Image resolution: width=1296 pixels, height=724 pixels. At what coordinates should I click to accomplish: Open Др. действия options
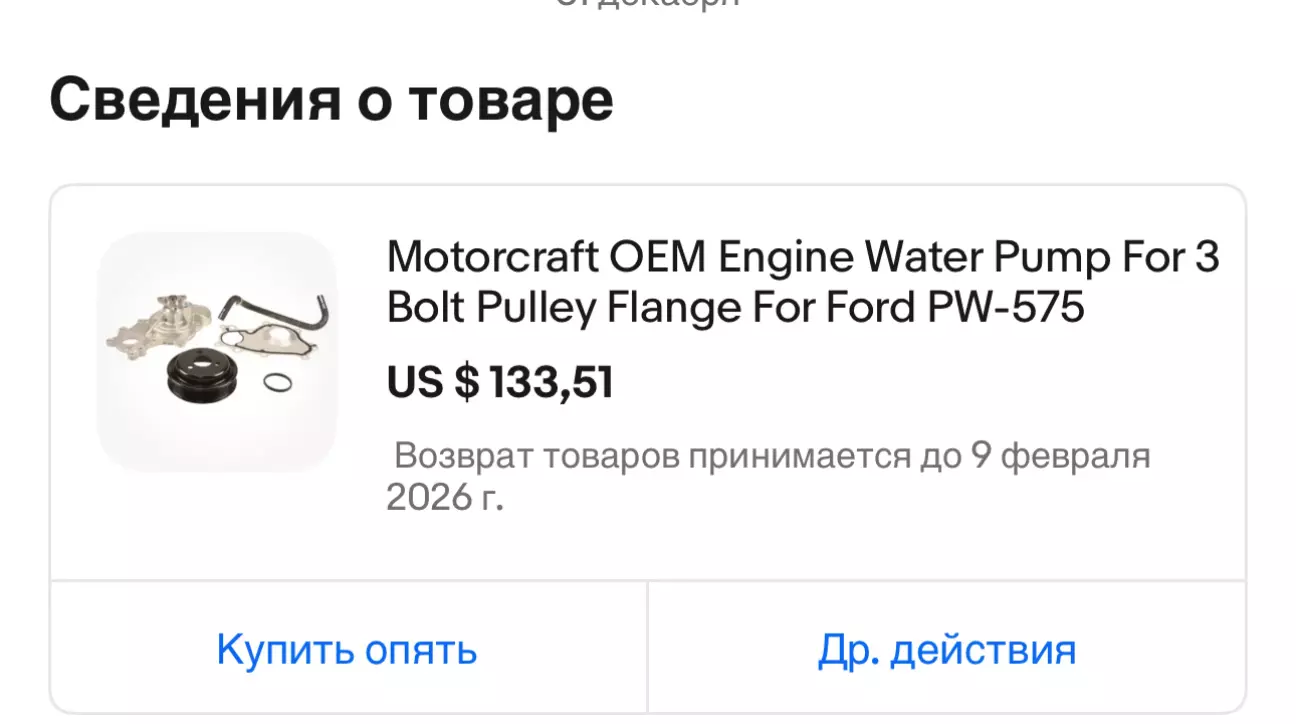point(946,651)
